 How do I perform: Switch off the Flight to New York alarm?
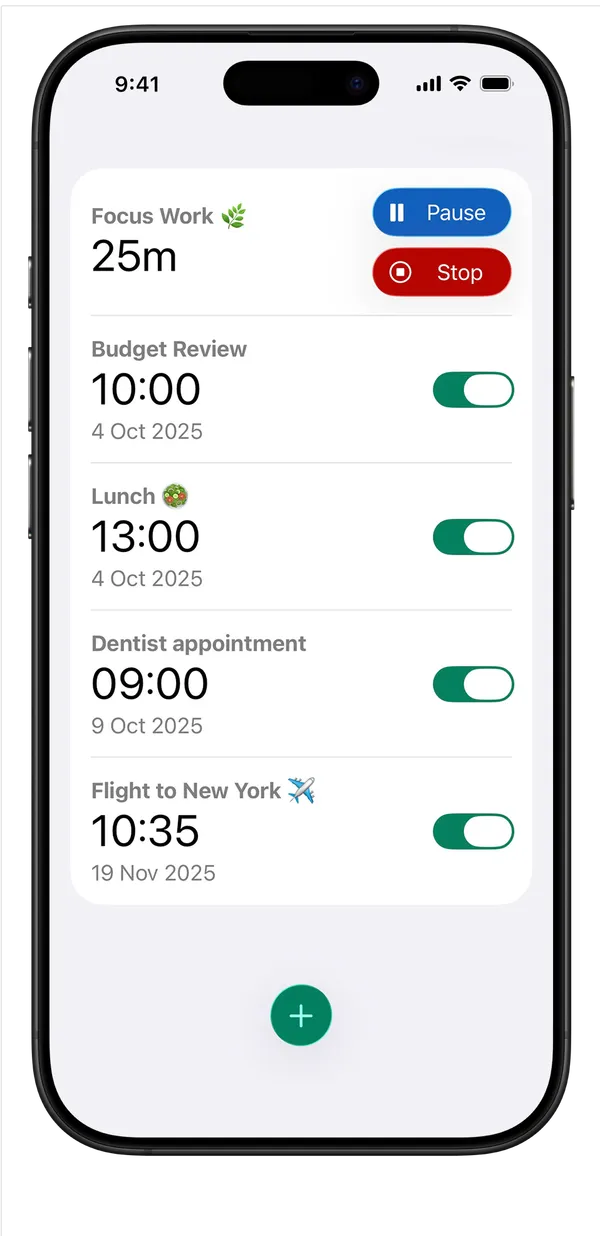473,832
